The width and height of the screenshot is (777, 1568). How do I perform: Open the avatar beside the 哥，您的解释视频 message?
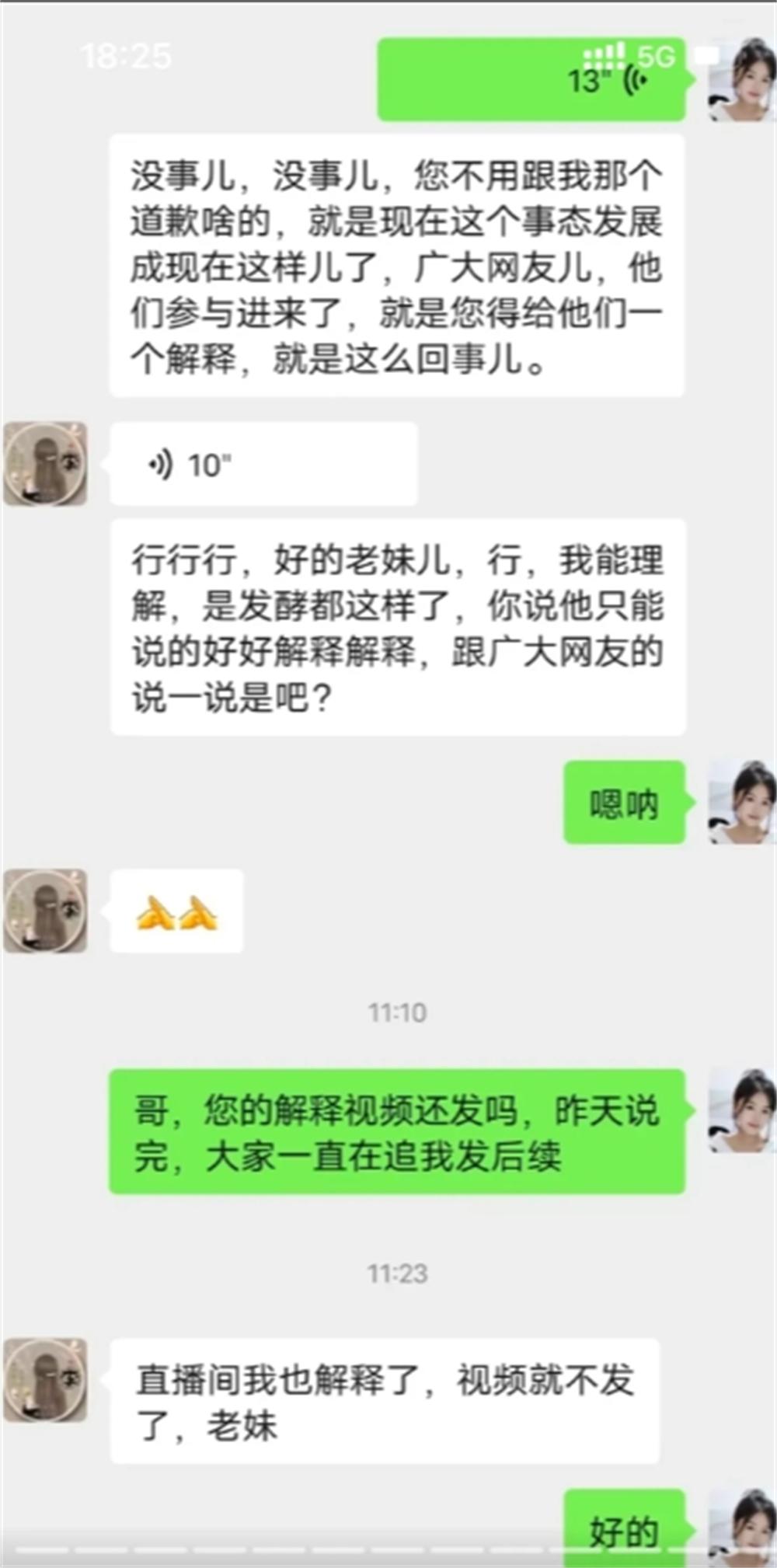click(x=742, y=1110)
